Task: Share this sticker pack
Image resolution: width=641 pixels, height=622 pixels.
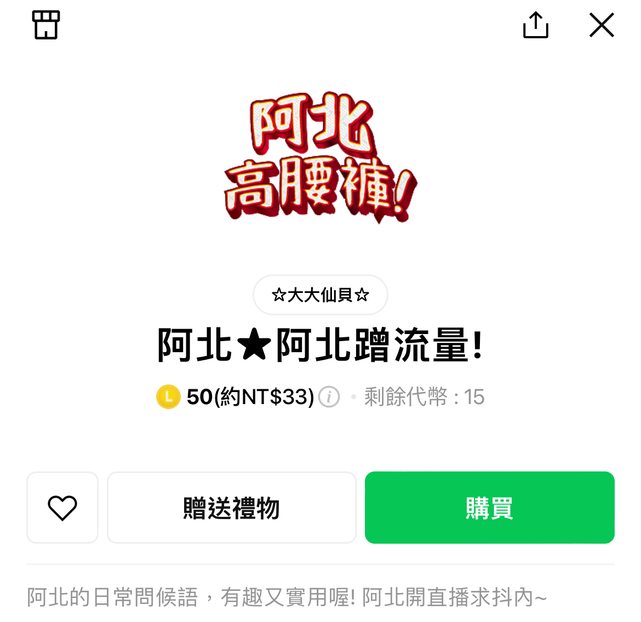Action: point(536,25)
